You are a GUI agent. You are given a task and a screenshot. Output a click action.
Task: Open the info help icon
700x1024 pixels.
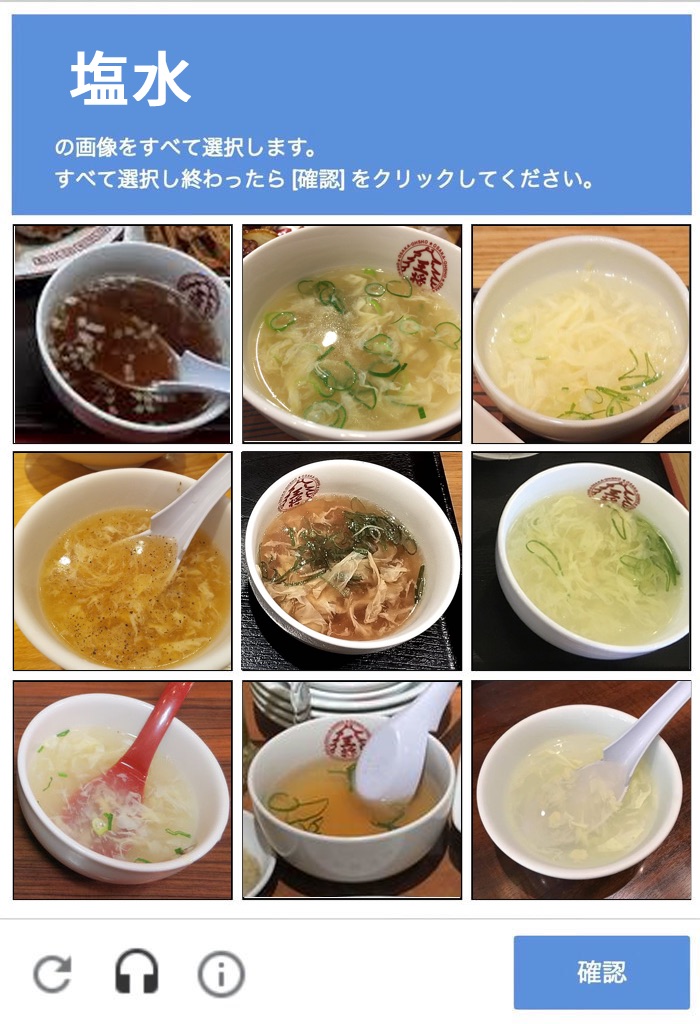coord(221,972)
